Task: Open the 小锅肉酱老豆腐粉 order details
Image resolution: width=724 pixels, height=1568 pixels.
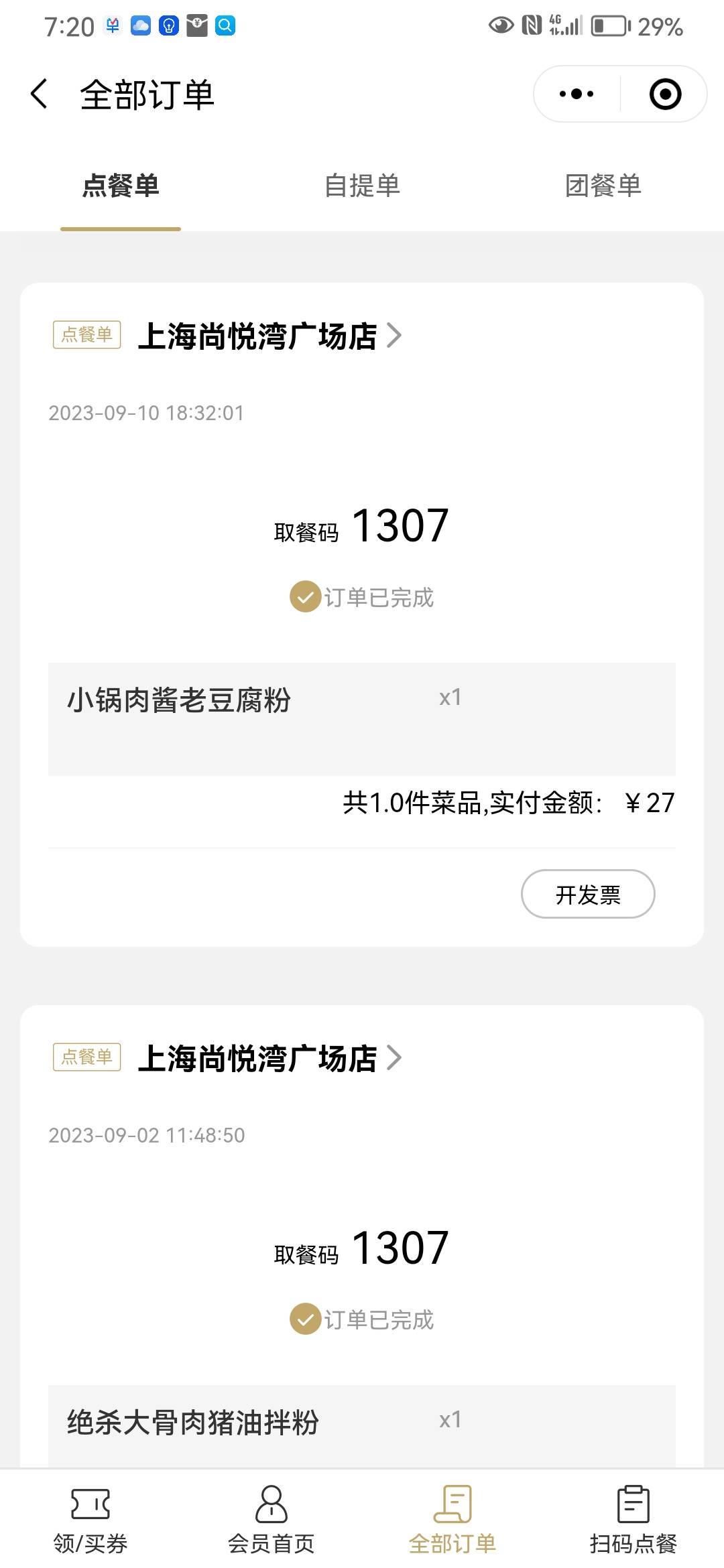Action: click(362, 719)
